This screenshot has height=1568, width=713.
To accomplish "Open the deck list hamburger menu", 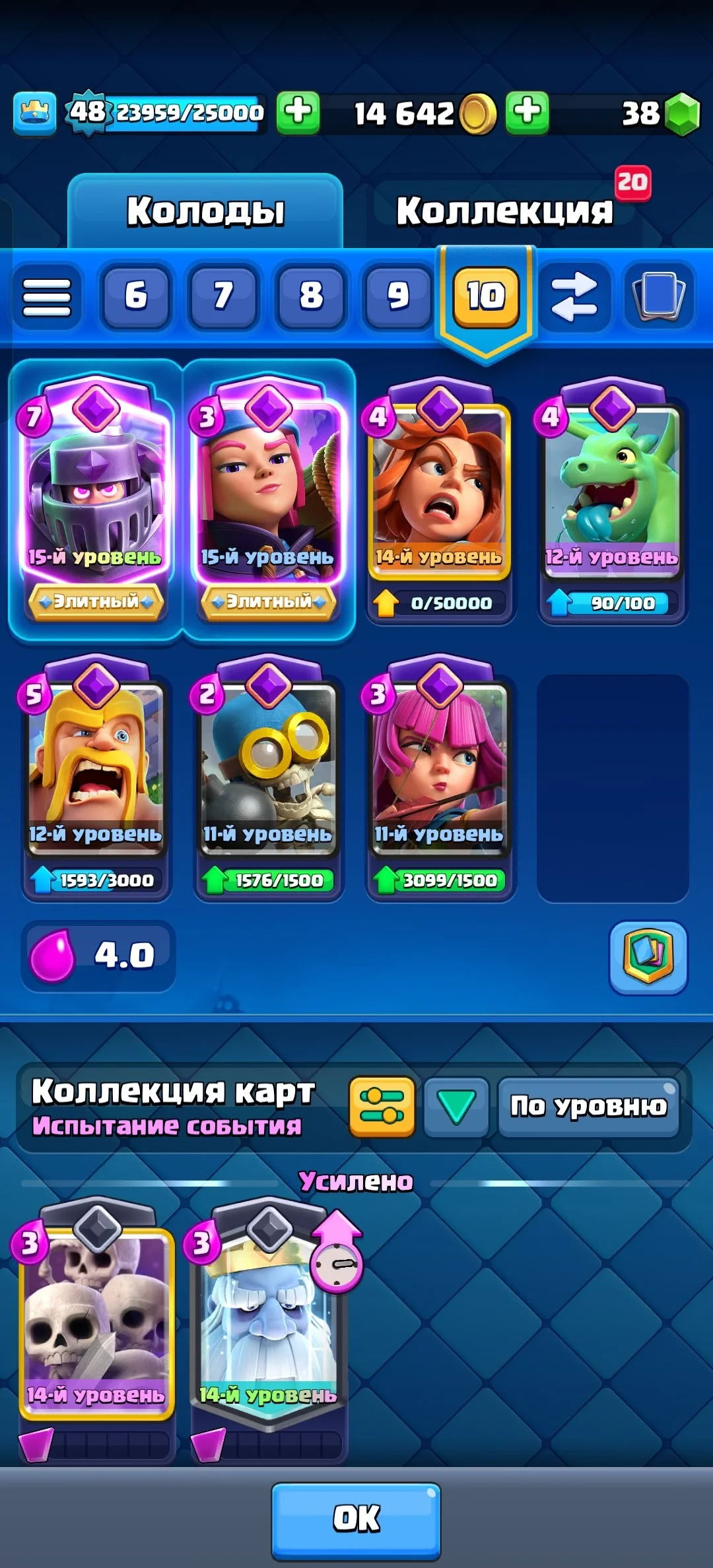I will (x=46, y=296).
